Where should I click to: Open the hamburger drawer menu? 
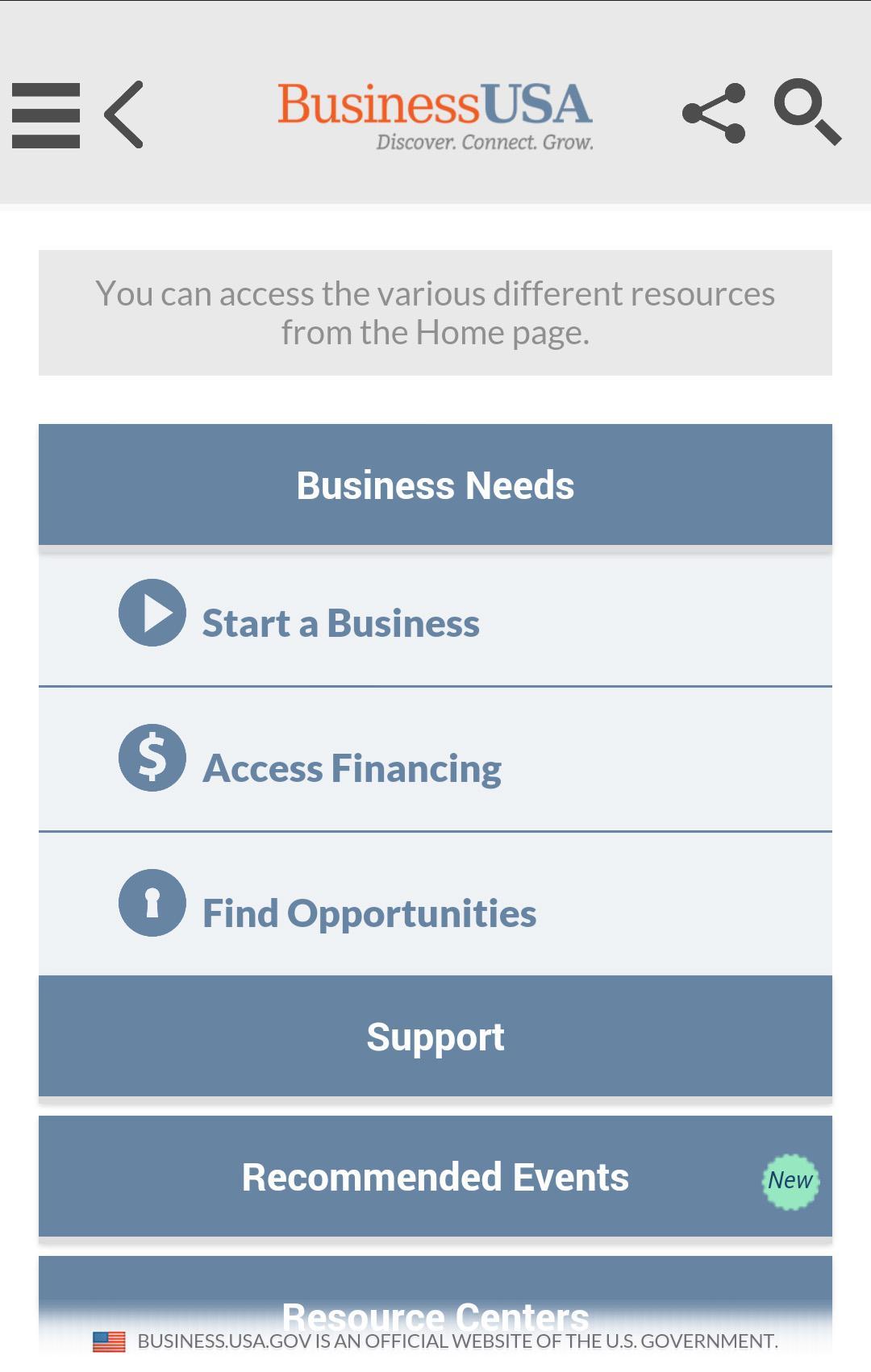[46, 115]
